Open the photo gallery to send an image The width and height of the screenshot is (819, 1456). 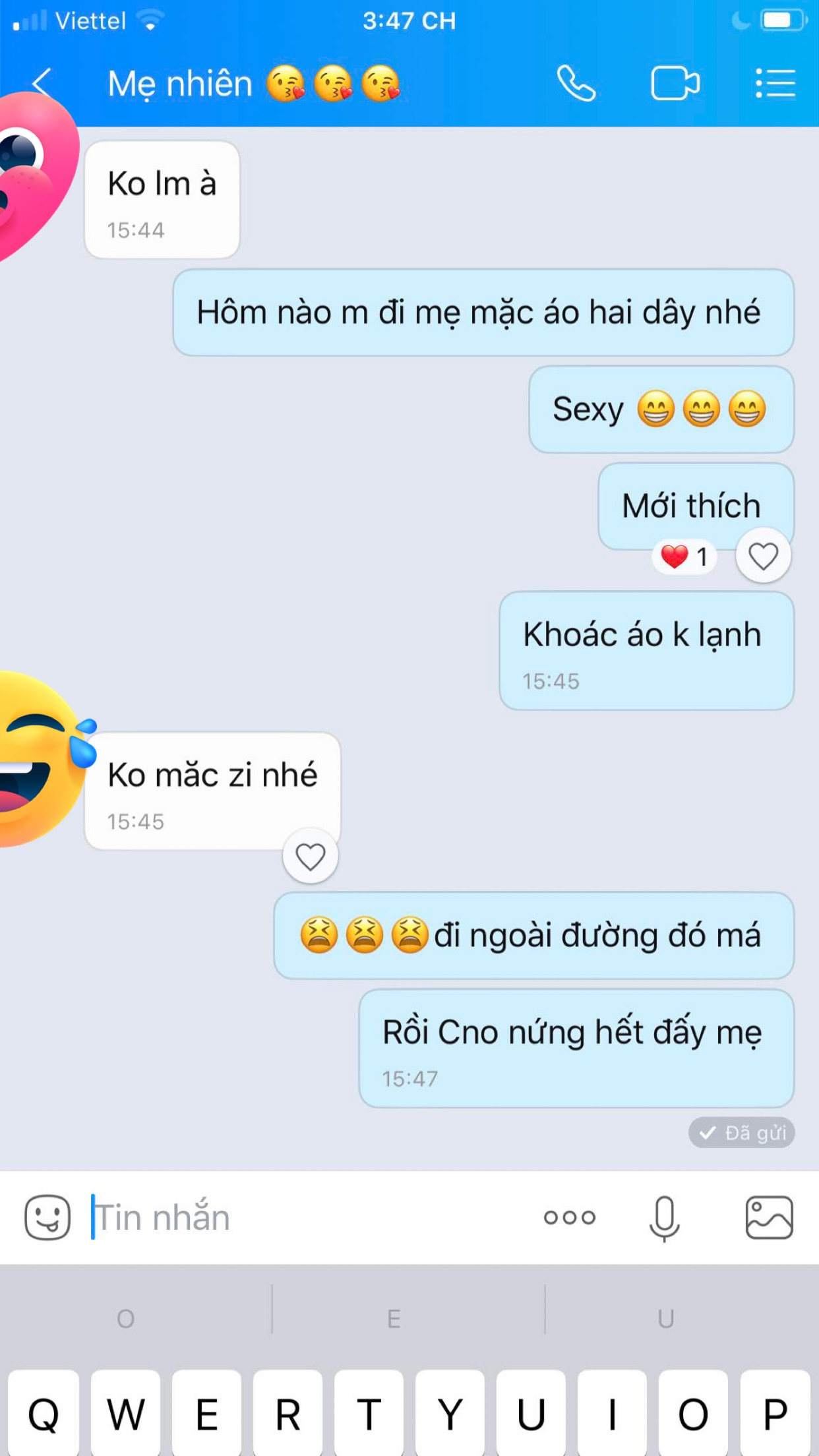769,1217
